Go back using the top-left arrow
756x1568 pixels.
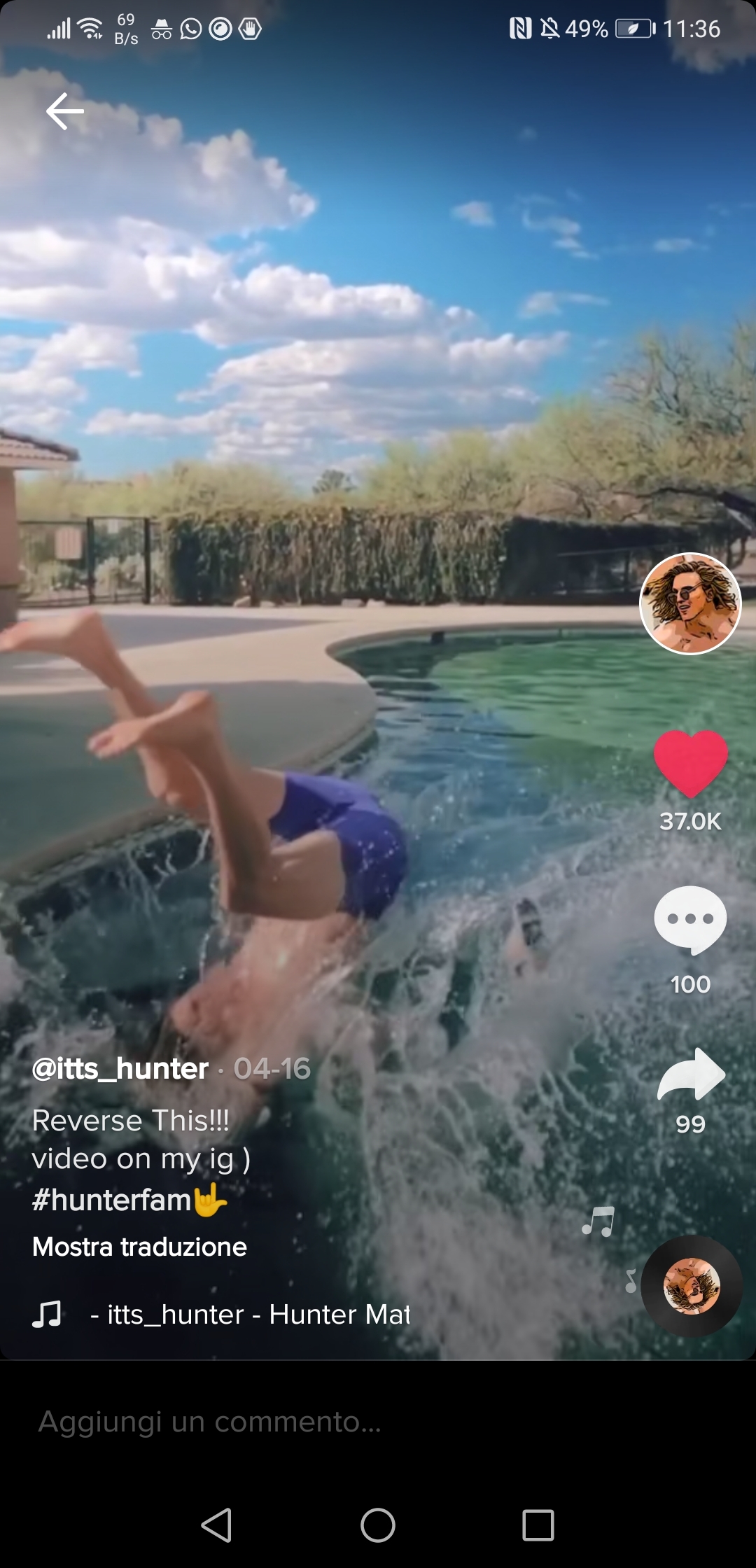tap(65, 111)
